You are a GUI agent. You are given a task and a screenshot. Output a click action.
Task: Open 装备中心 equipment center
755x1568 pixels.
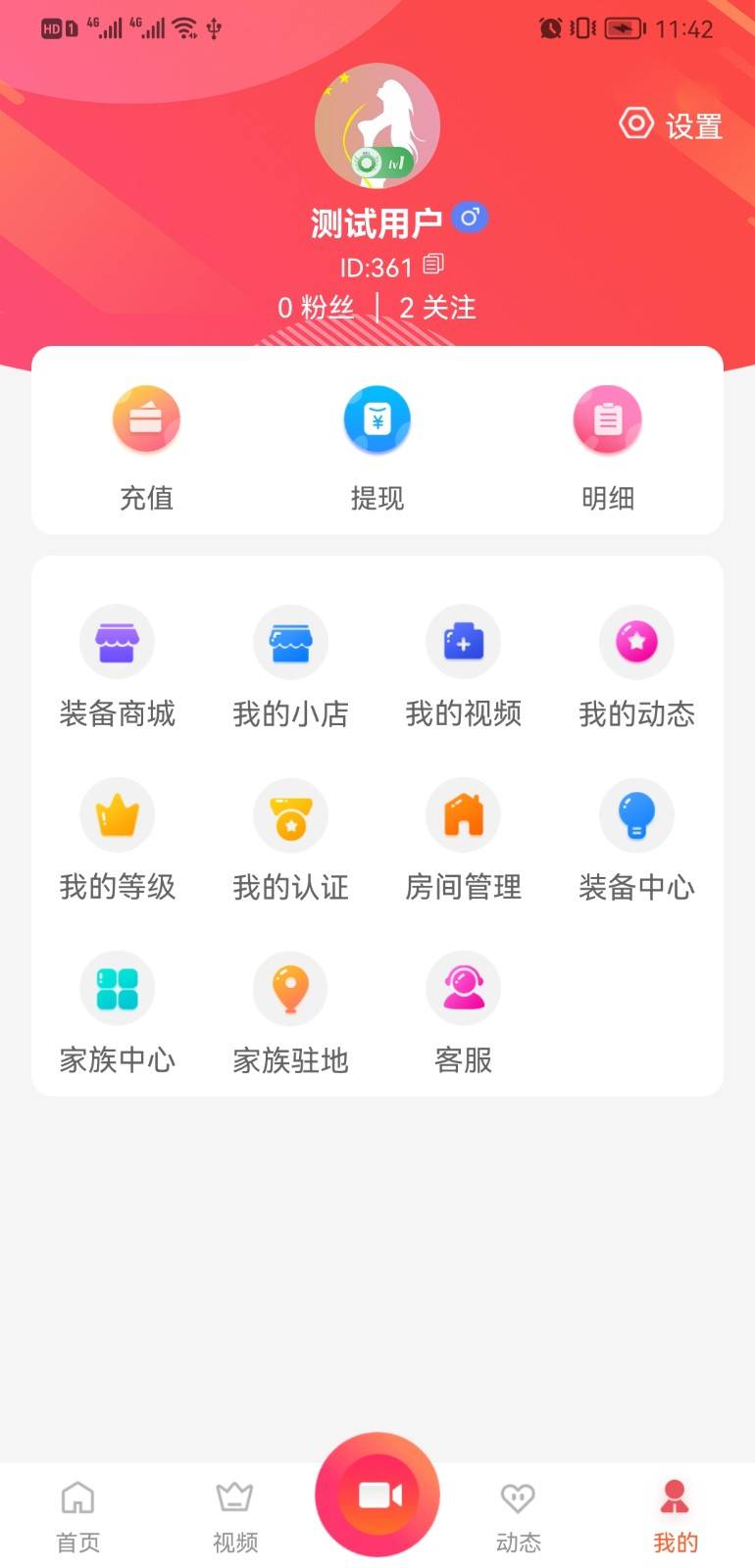coord(636,839)
